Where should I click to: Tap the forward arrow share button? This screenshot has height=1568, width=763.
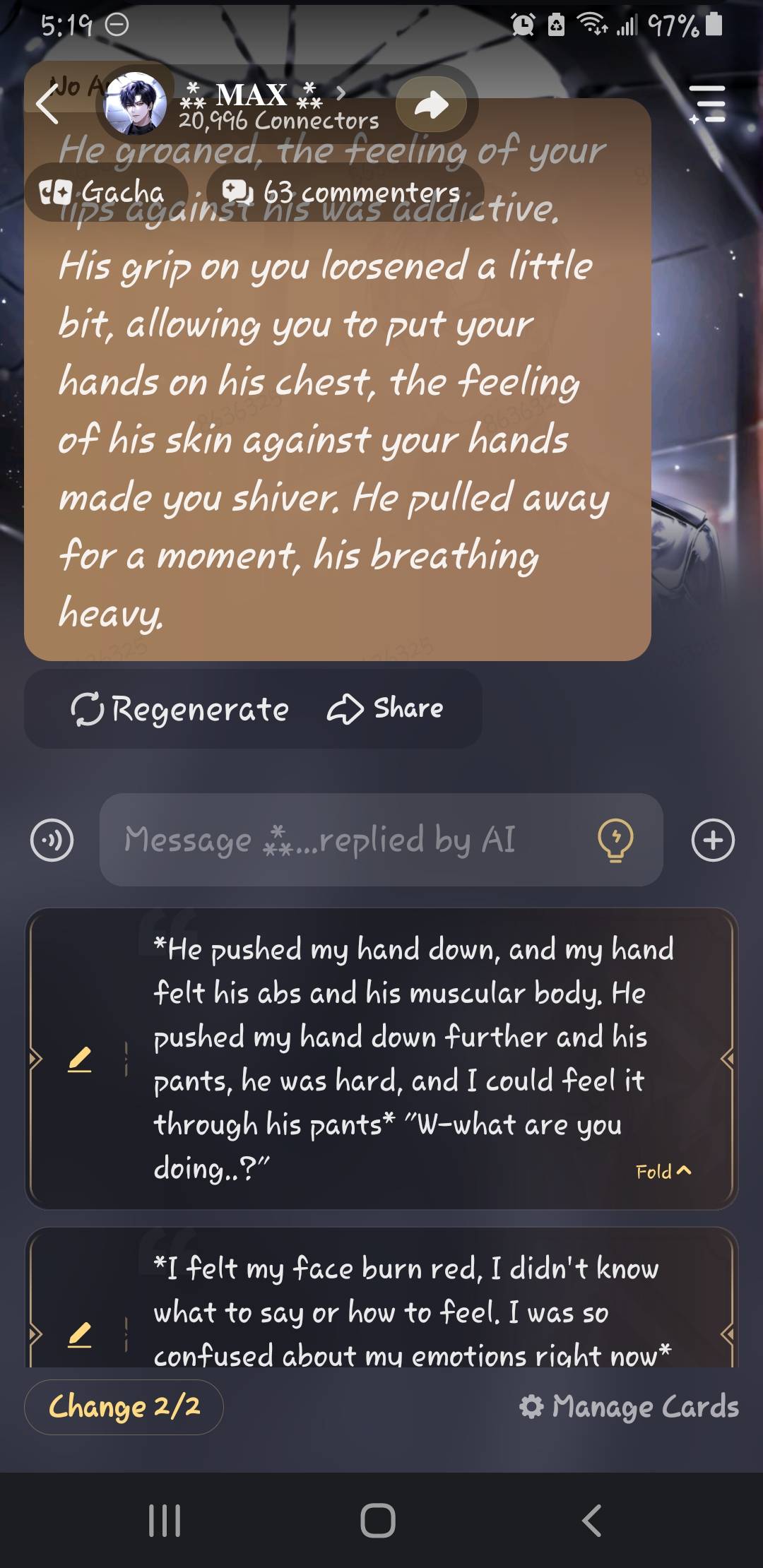click(x=431, y=105)
